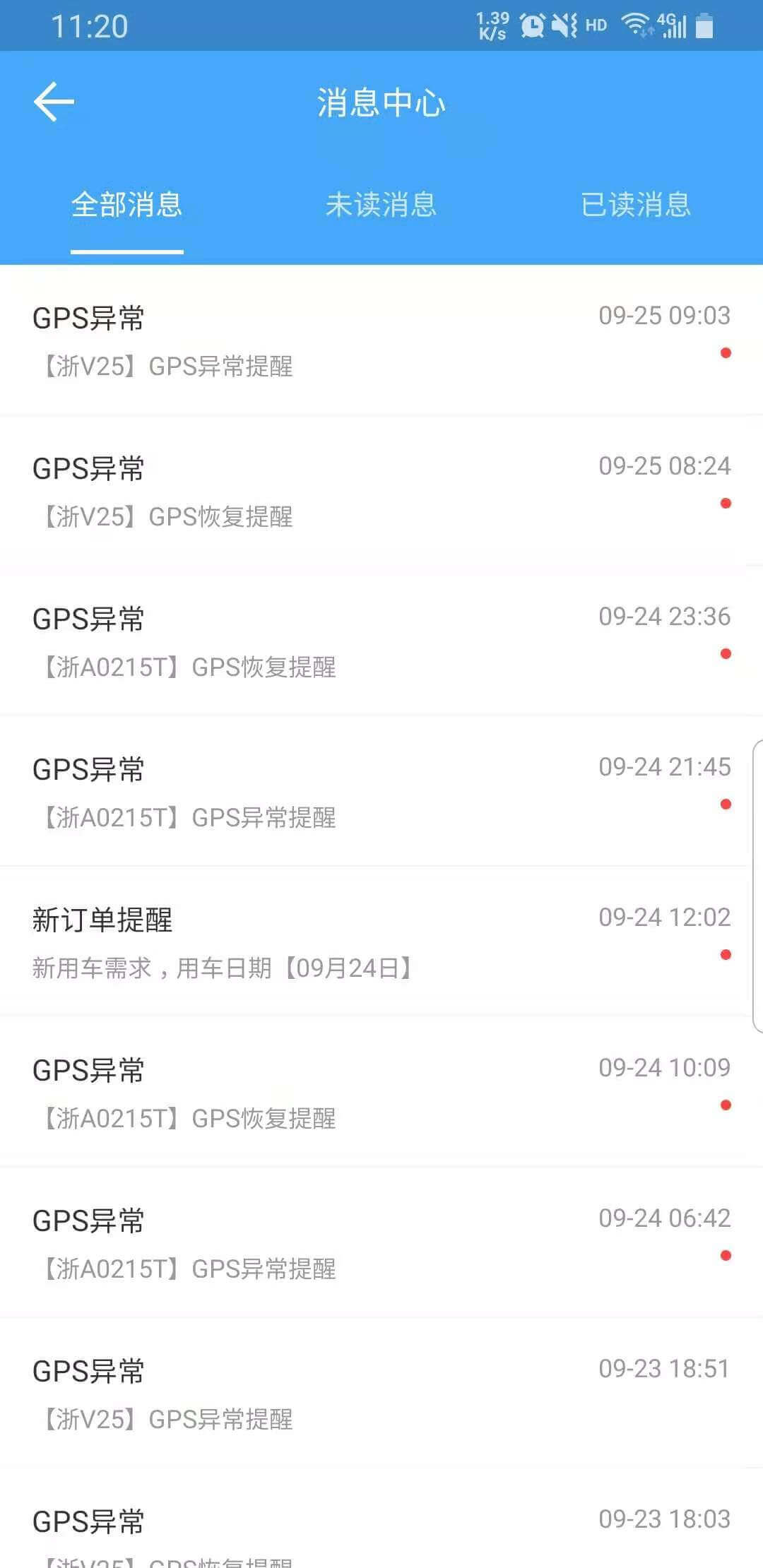763x1568 pixels.
Task: Open the 浙V25 message from 09-23 18:51
Action: tap(381, 1394)
